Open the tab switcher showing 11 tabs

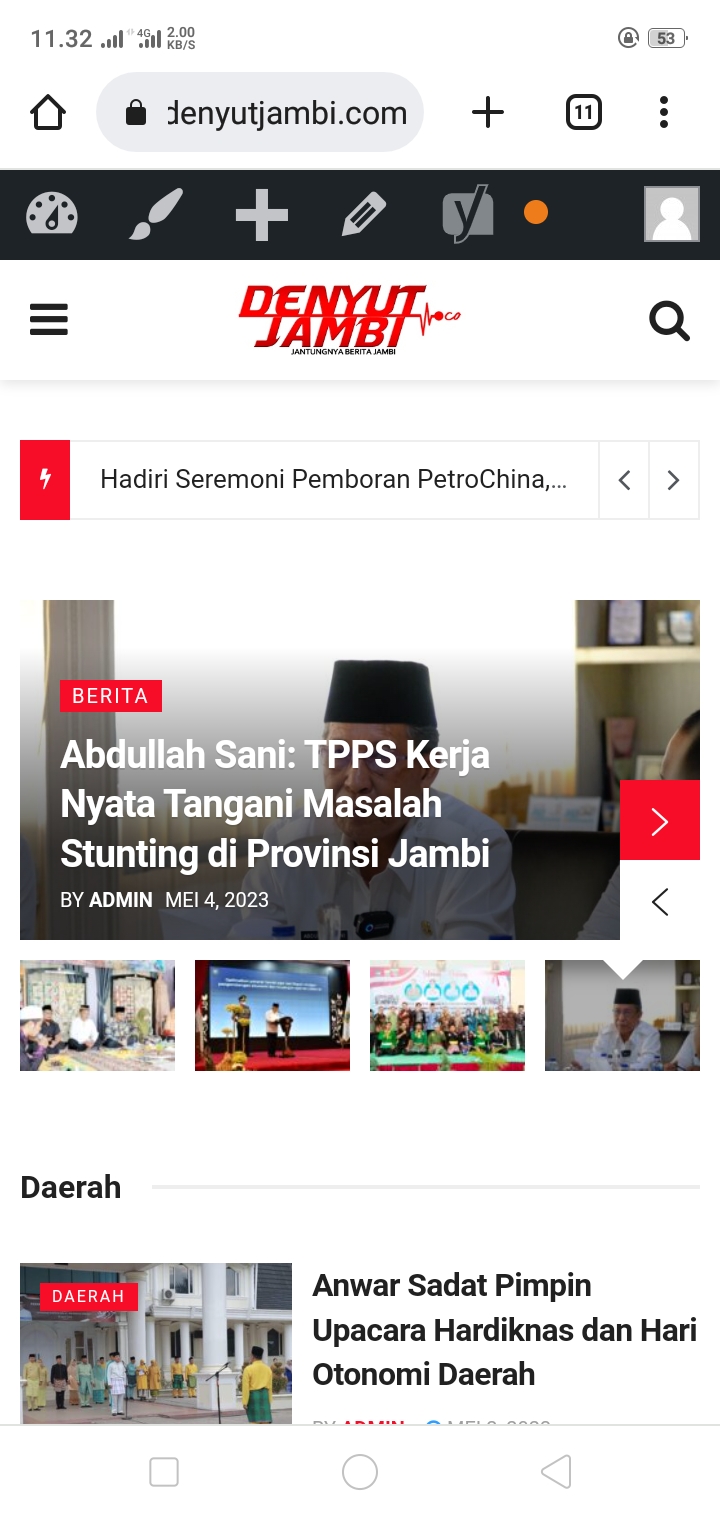[583, 112]
